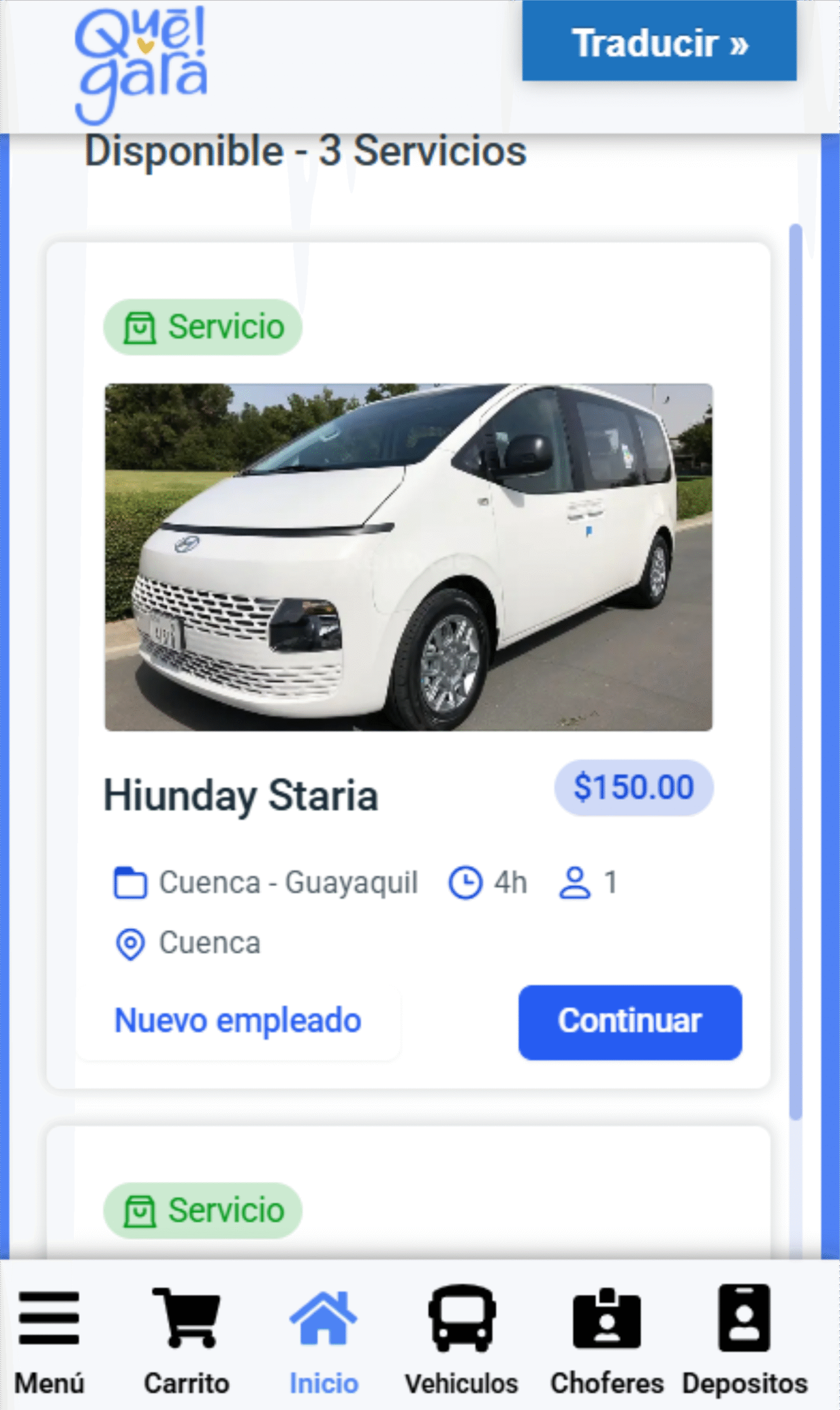Tap the Traducir translate button
840x1410 pixels.
tap(659, 42)
